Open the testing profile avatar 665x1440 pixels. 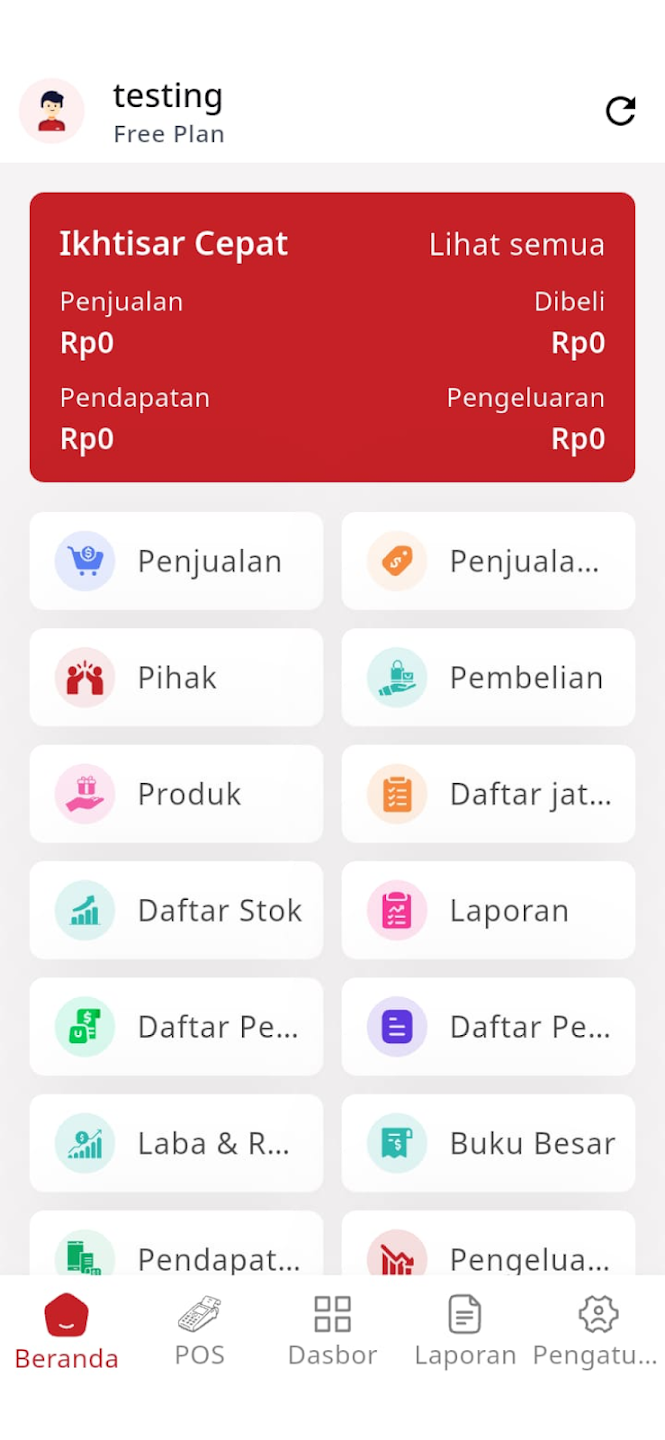(x=52, y=111)
